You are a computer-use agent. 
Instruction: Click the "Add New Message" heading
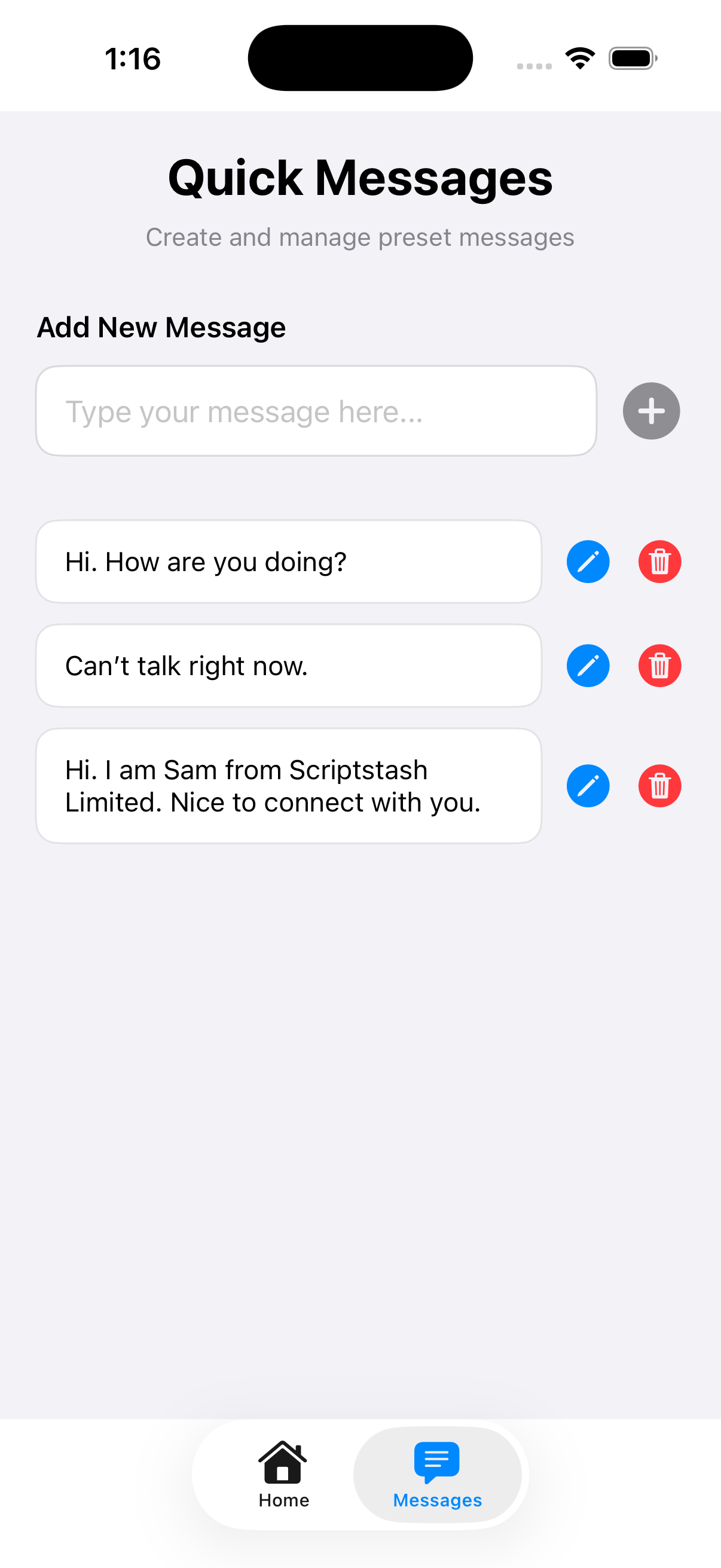tap(161, 327)
